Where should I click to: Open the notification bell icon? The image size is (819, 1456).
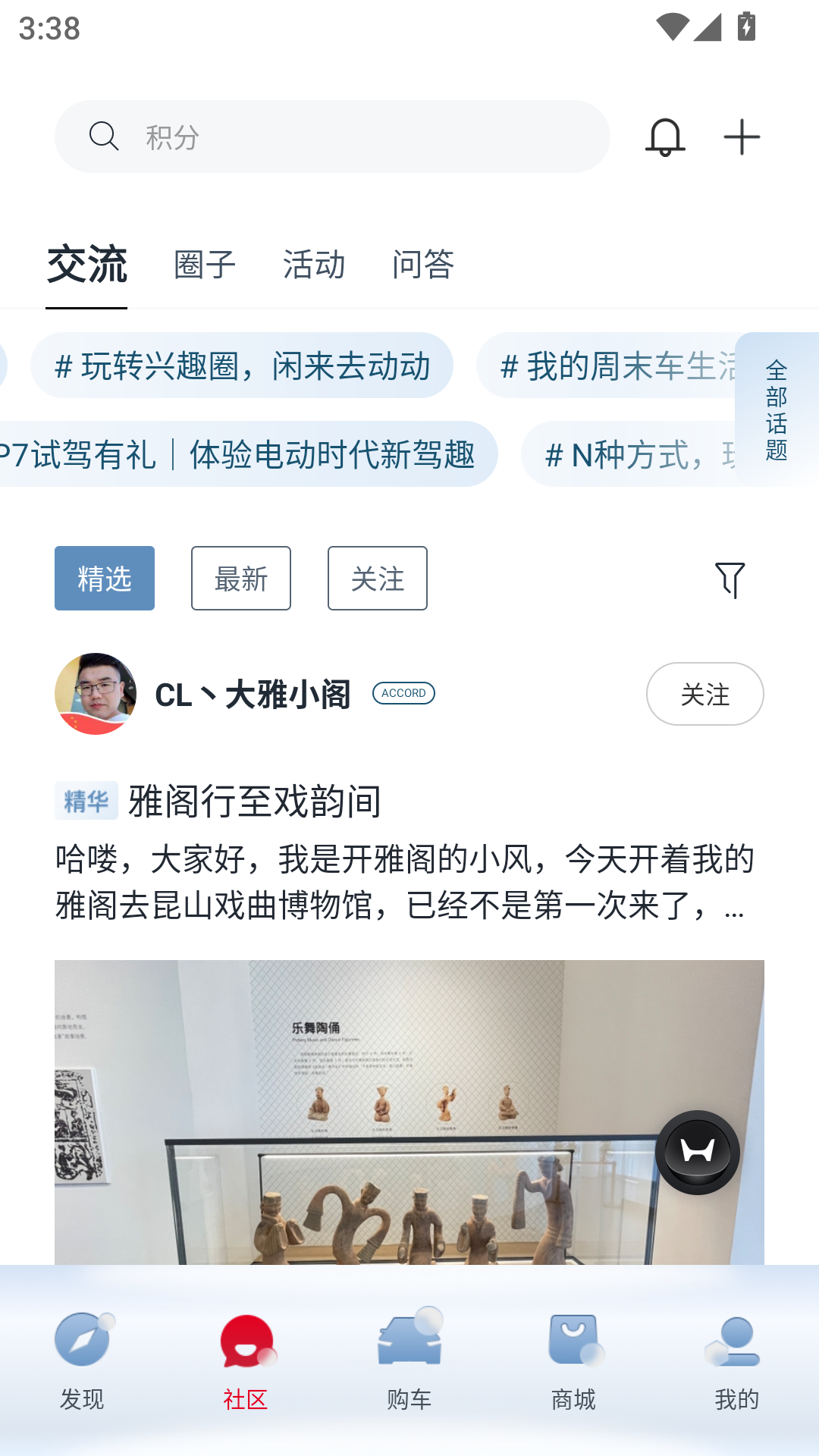click(664, 136)
